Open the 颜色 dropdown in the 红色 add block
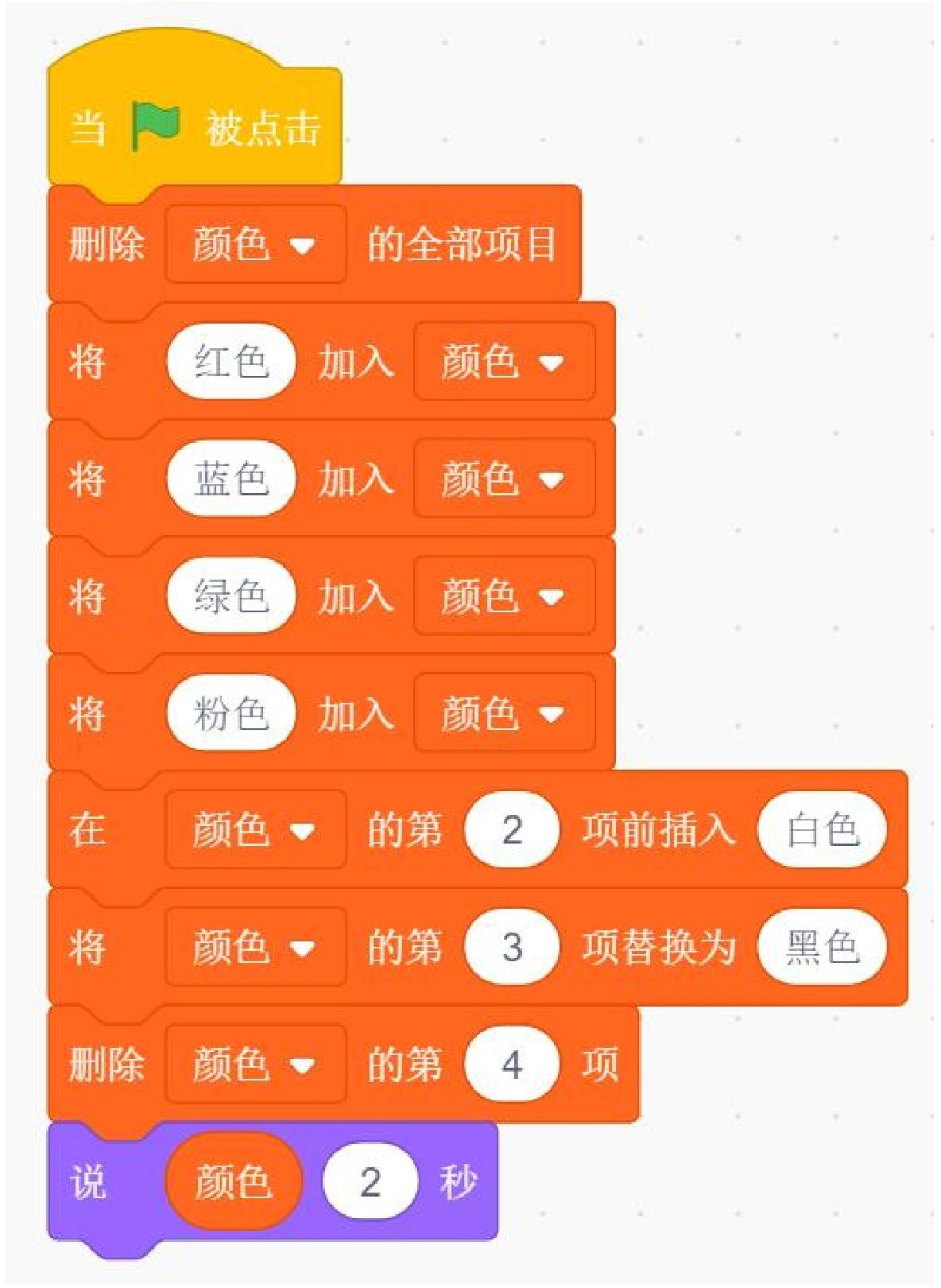 [x=505, y=362]
